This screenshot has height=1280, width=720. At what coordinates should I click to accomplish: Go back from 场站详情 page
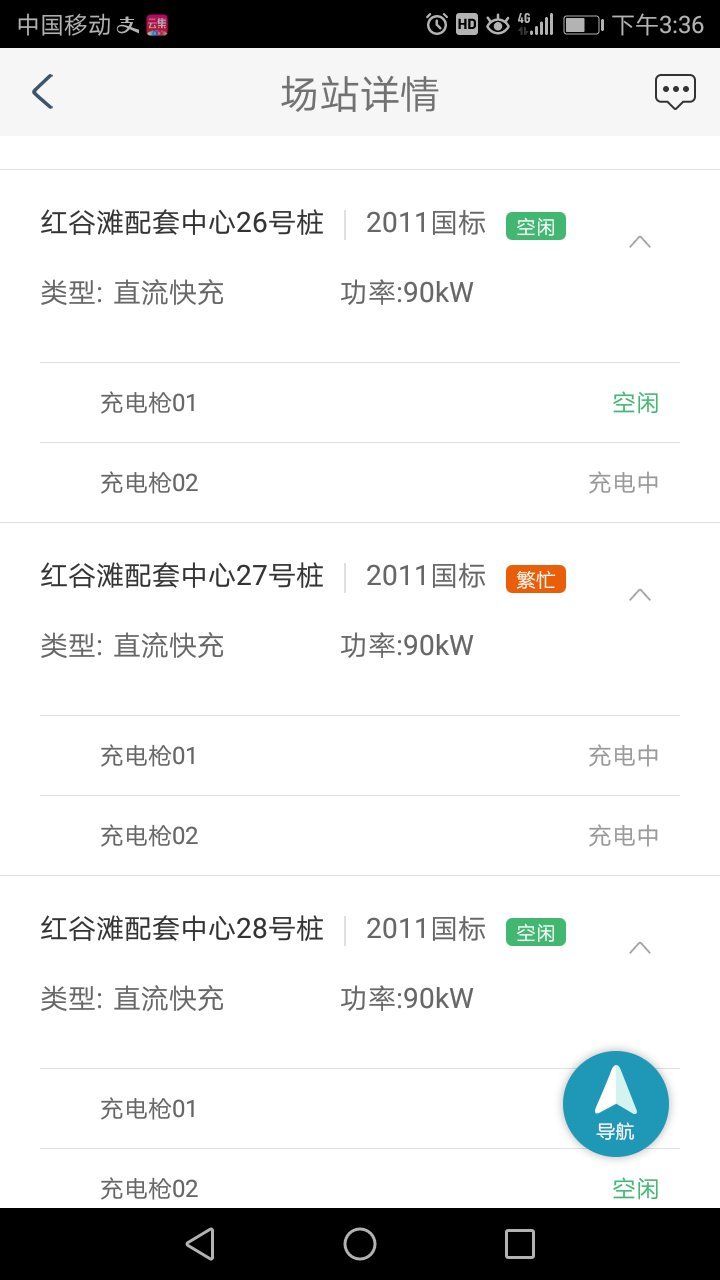point(42,92)
